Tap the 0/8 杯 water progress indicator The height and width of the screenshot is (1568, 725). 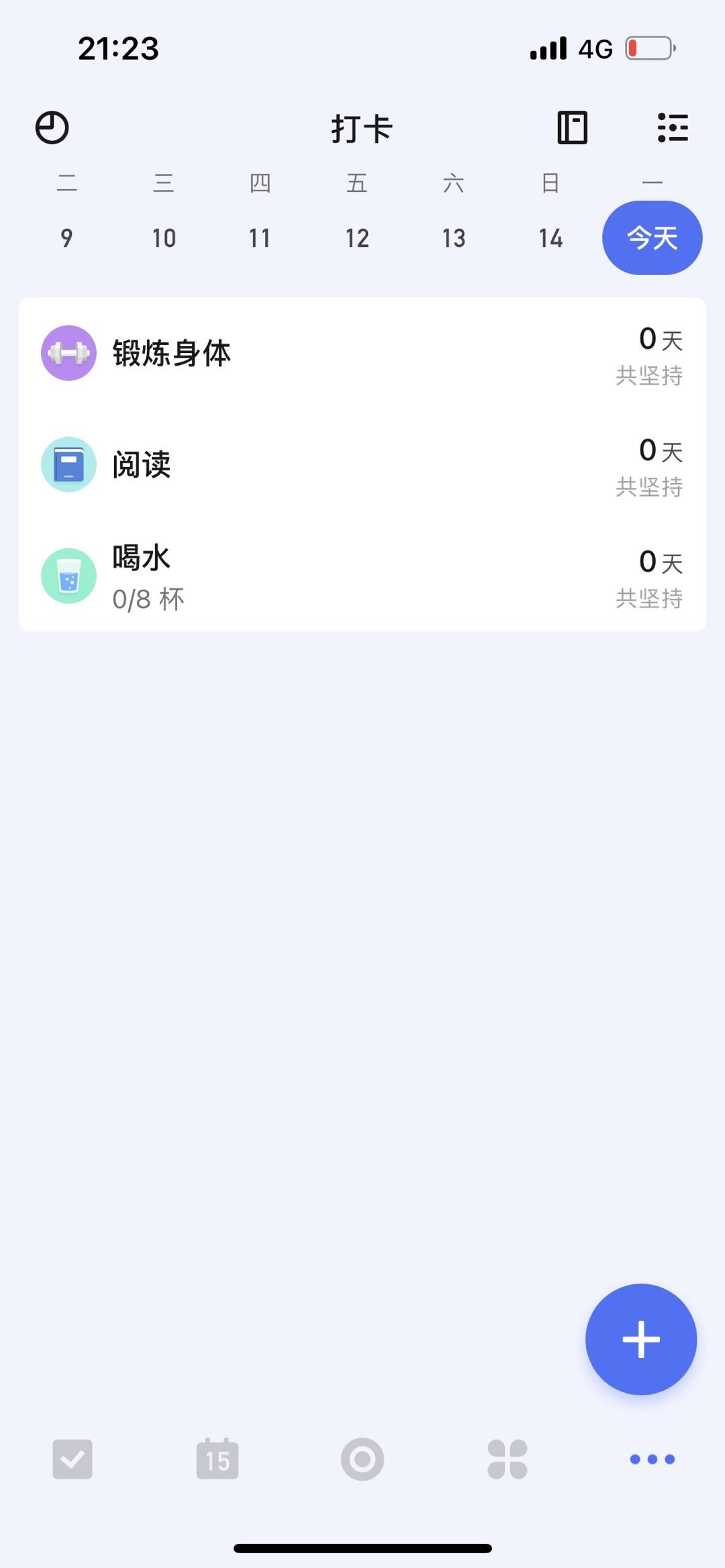tap(148, 598)
